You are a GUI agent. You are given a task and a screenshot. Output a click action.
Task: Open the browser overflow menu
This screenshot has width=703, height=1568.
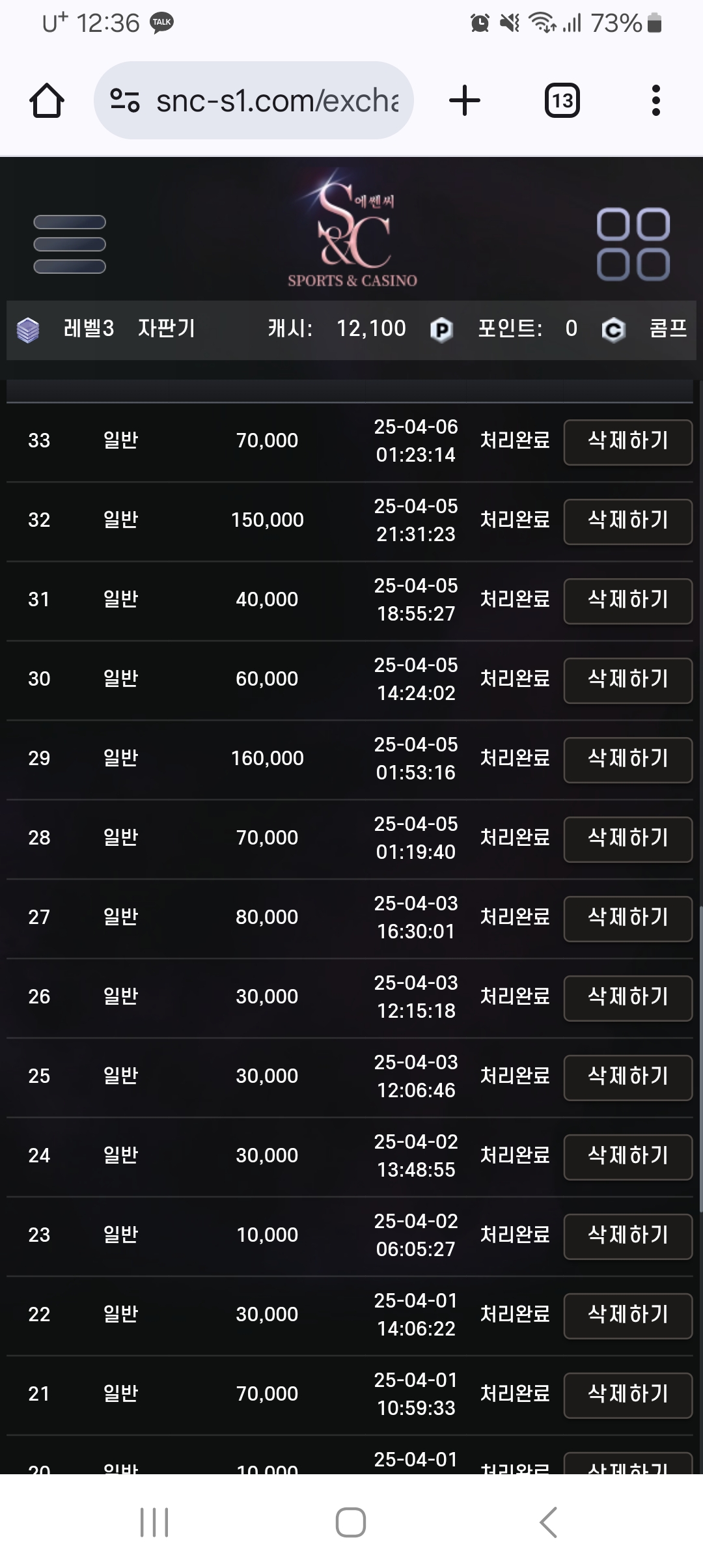click(656, 100)
